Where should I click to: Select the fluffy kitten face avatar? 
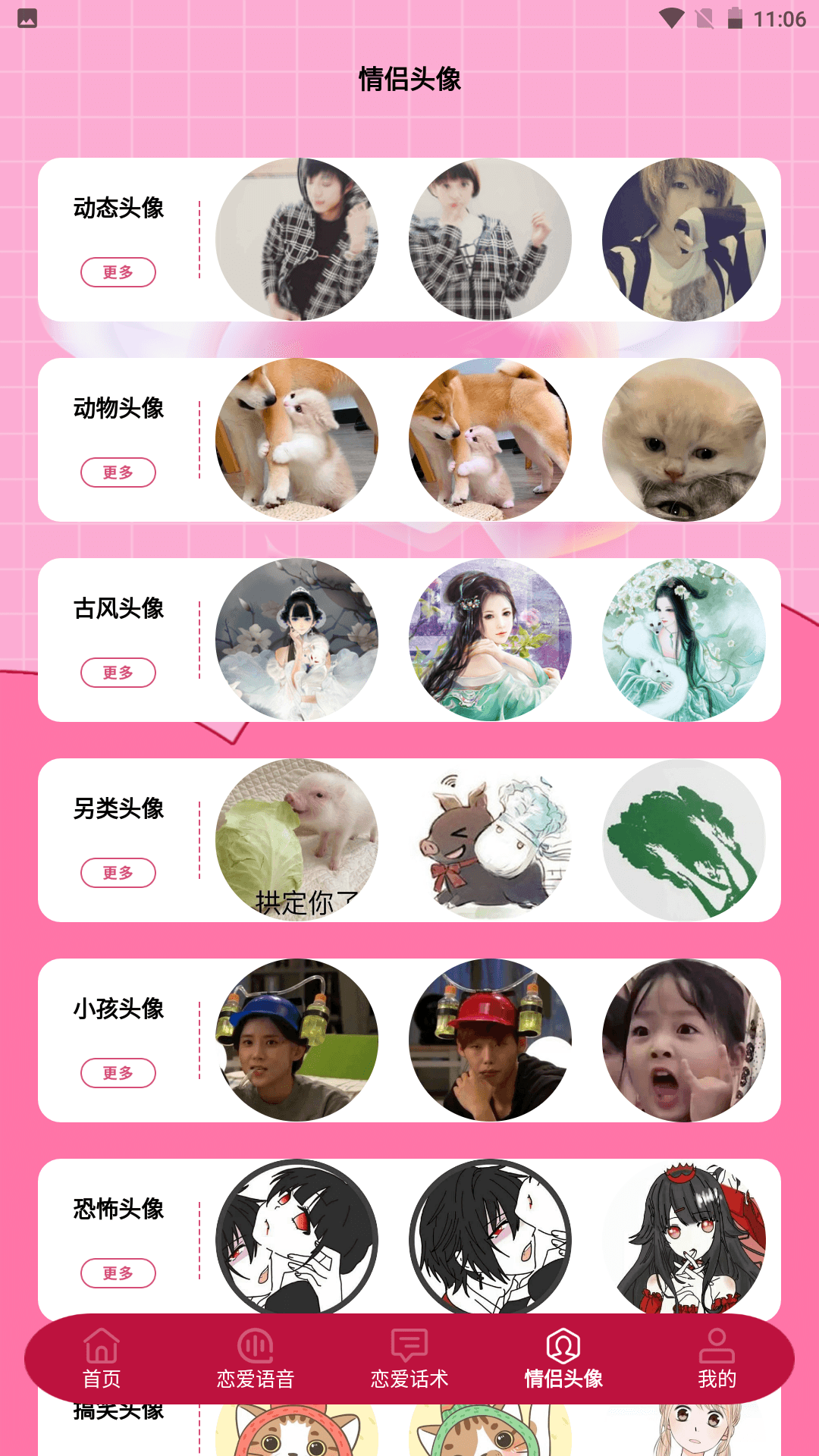pyautogui.click(x=683, y=440)
